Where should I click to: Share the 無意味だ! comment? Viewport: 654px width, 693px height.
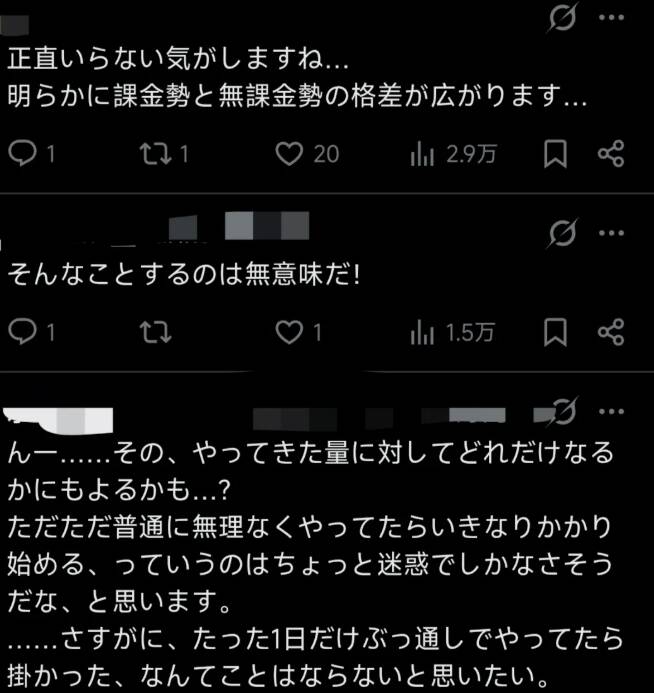click(x=611, y=333)
